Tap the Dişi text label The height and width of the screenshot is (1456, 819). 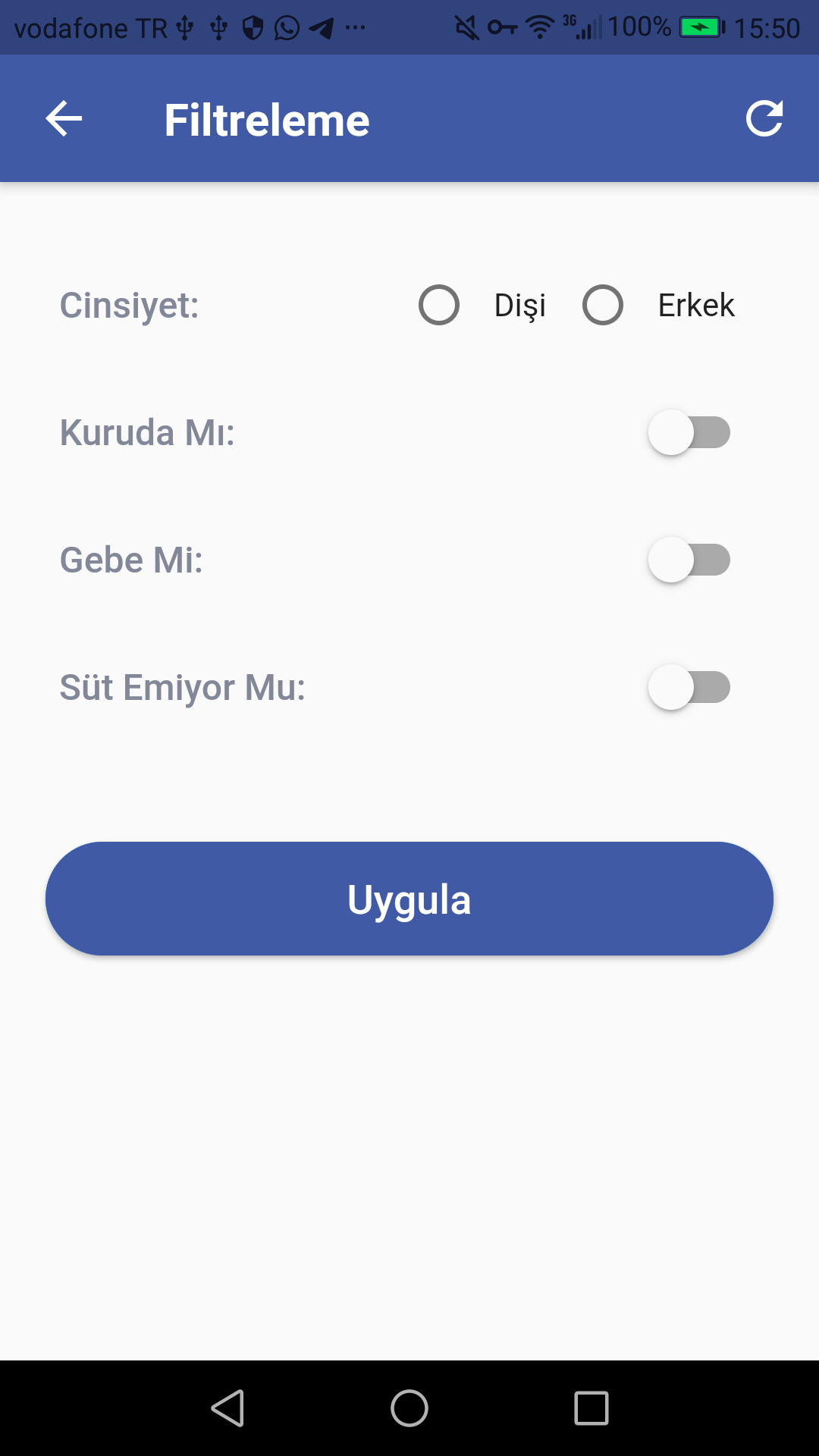519,306
